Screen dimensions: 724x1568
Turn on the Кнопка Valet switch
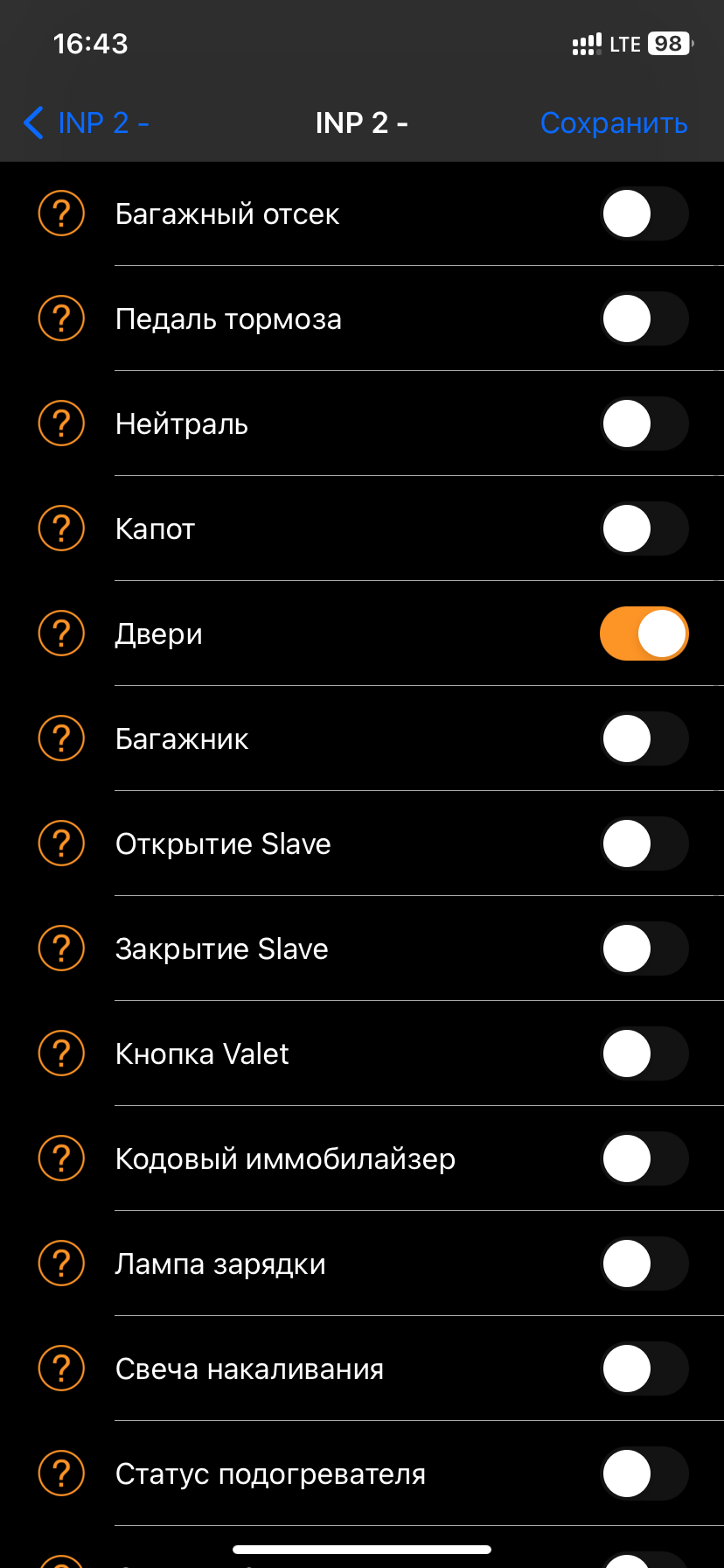point(644,1053)
